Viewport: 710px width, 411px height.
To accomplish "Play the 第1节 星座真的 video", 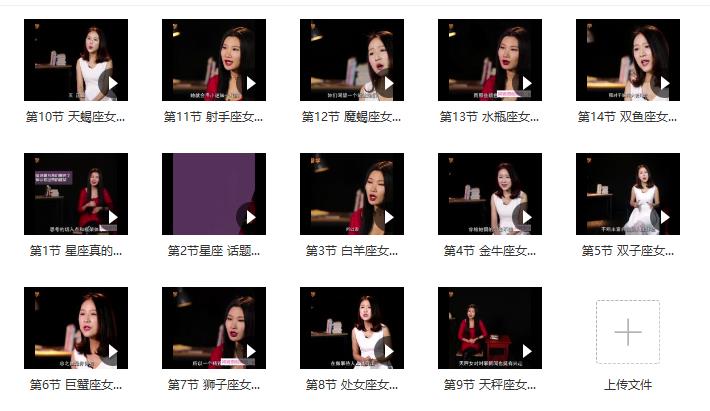I will click(112, 217).
